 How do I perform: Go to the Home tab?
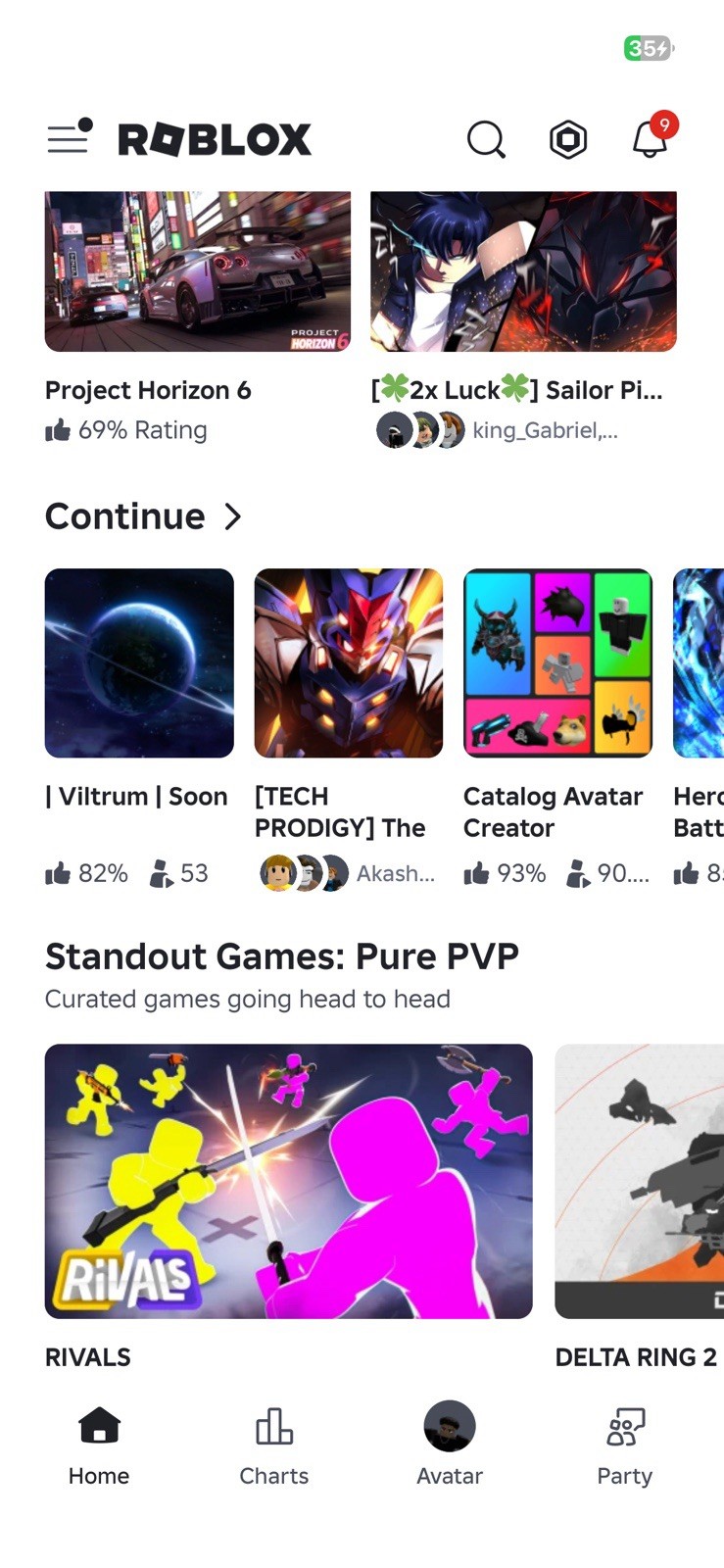(x=99, y=1445)
